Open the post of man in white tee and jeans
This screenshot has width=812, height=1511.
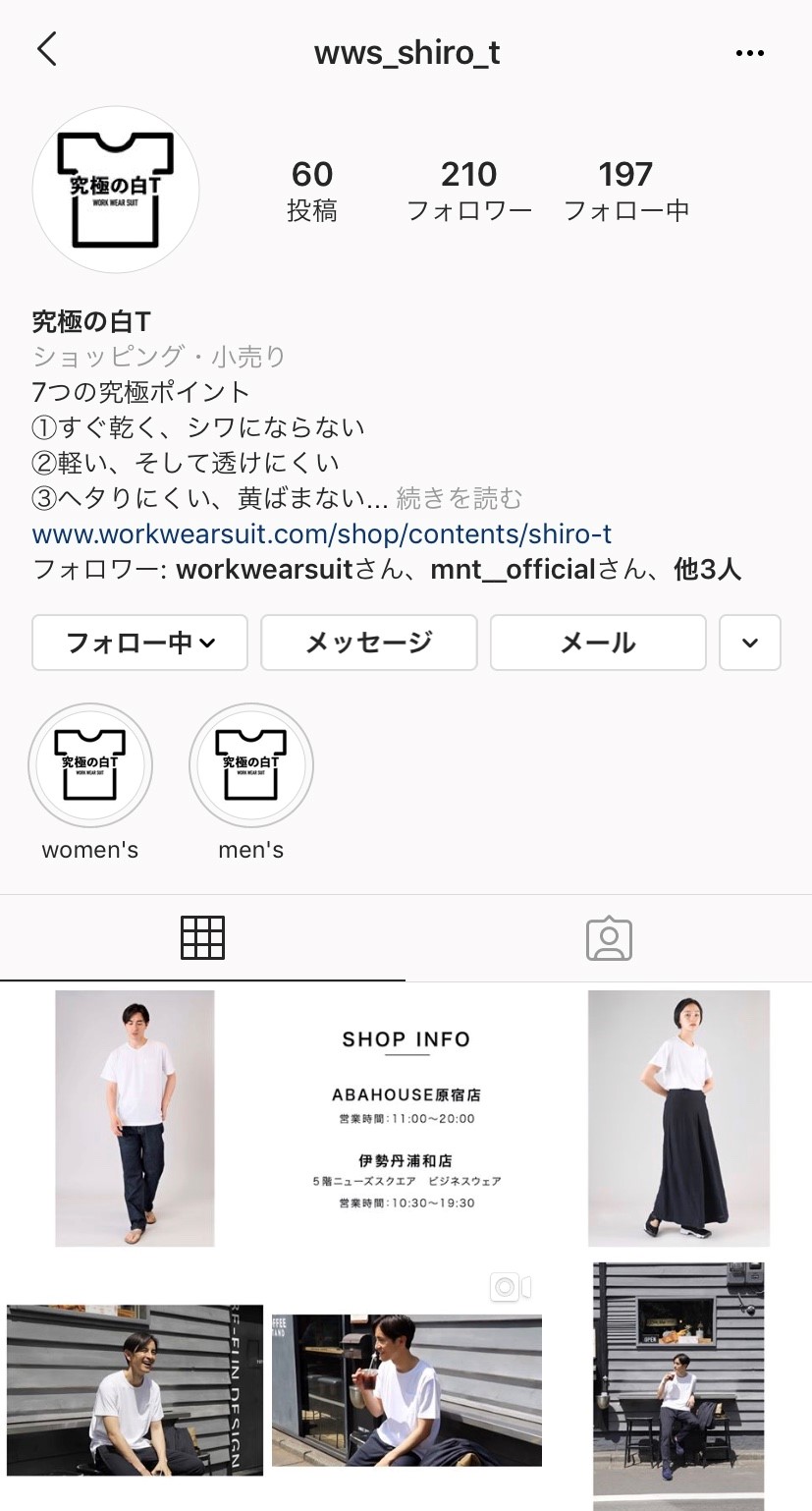(x=135, y=1118)
